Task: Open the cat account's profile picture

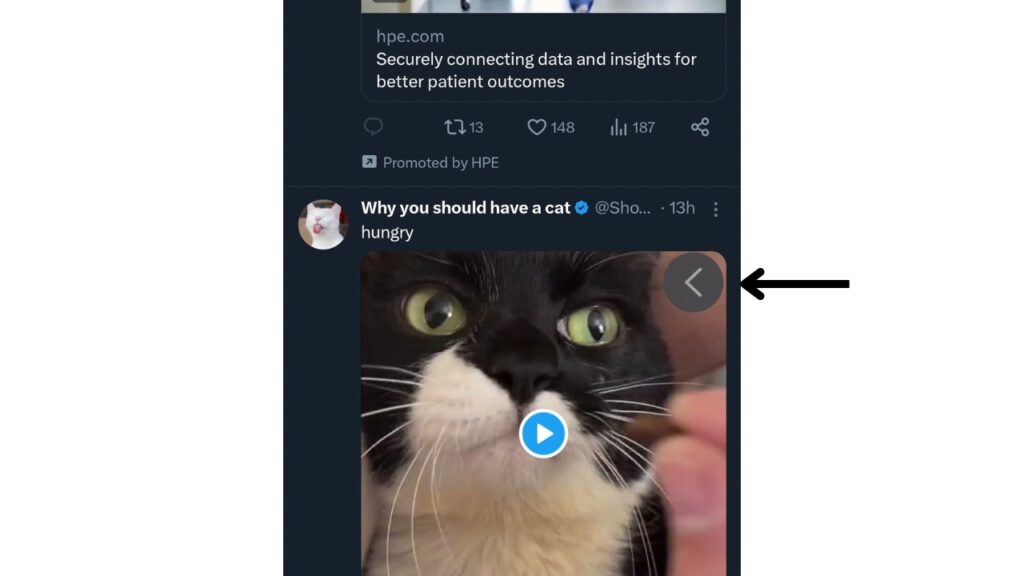Action: pos(323,224)
